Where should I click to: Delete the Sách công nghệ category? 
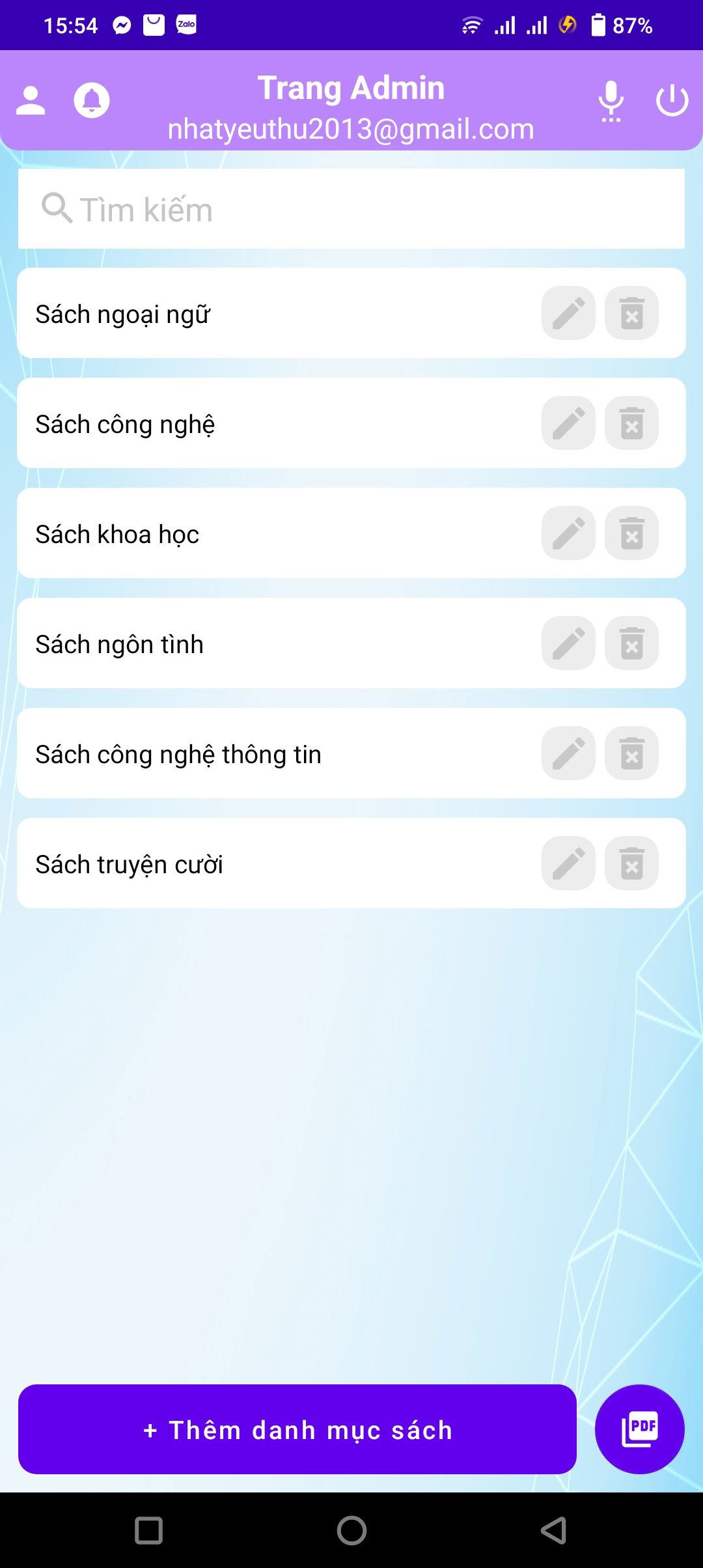[631, 423]
